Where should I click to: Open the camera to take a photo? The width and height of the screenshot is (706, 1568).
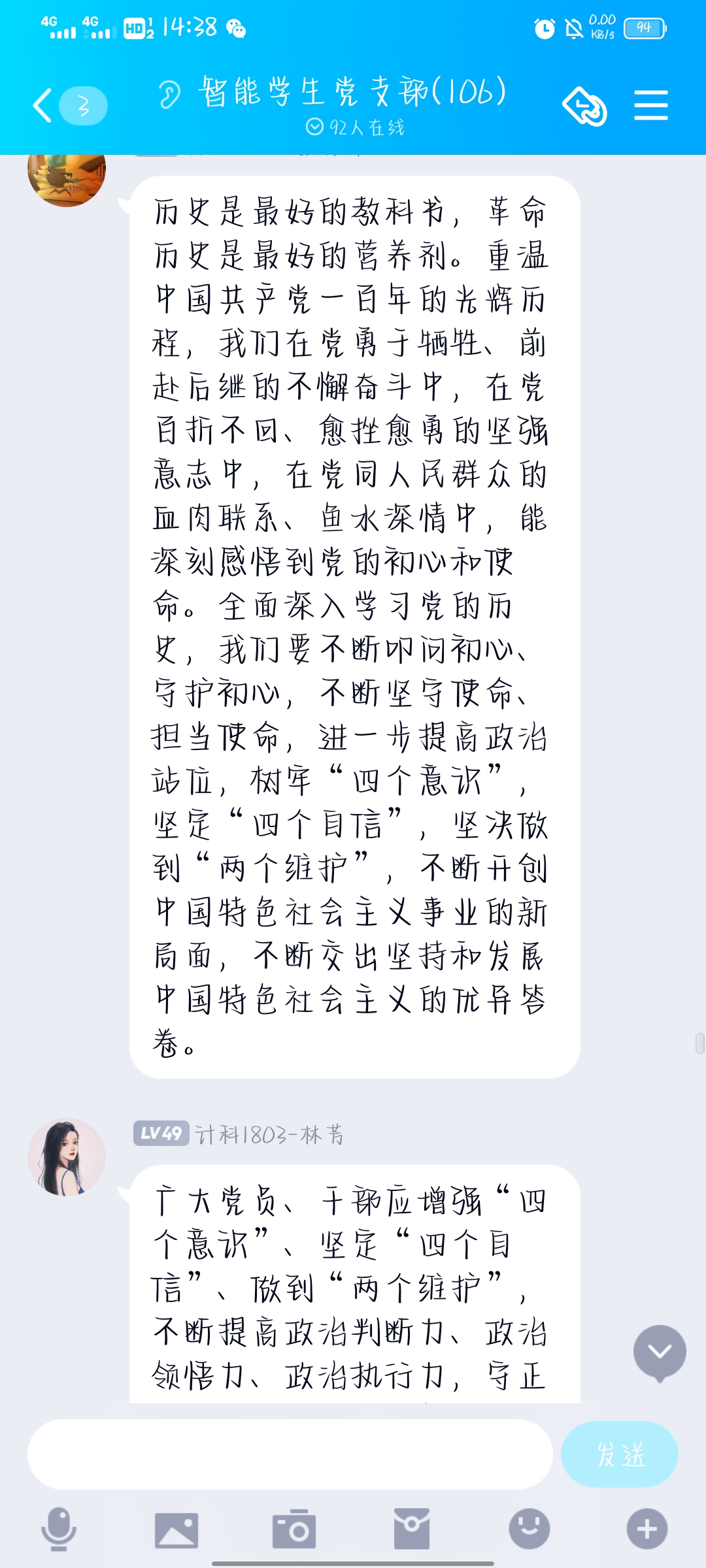[x=294, y=1529]
